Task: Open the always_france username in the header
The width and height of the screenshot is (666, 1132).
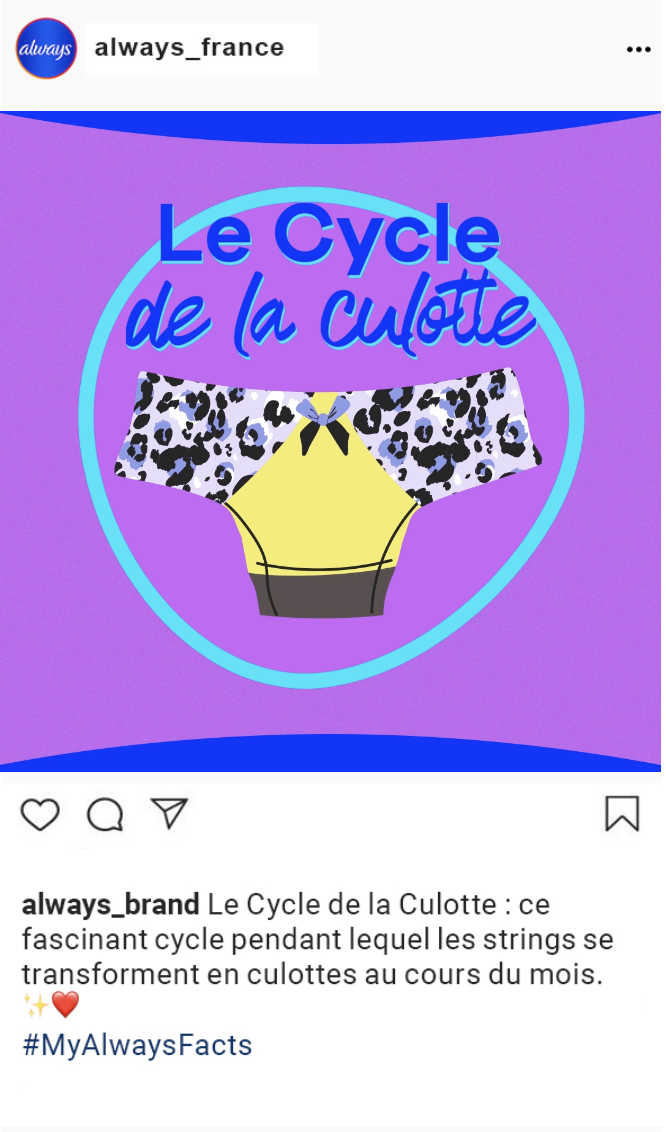Action: click(x=190, y=48)
